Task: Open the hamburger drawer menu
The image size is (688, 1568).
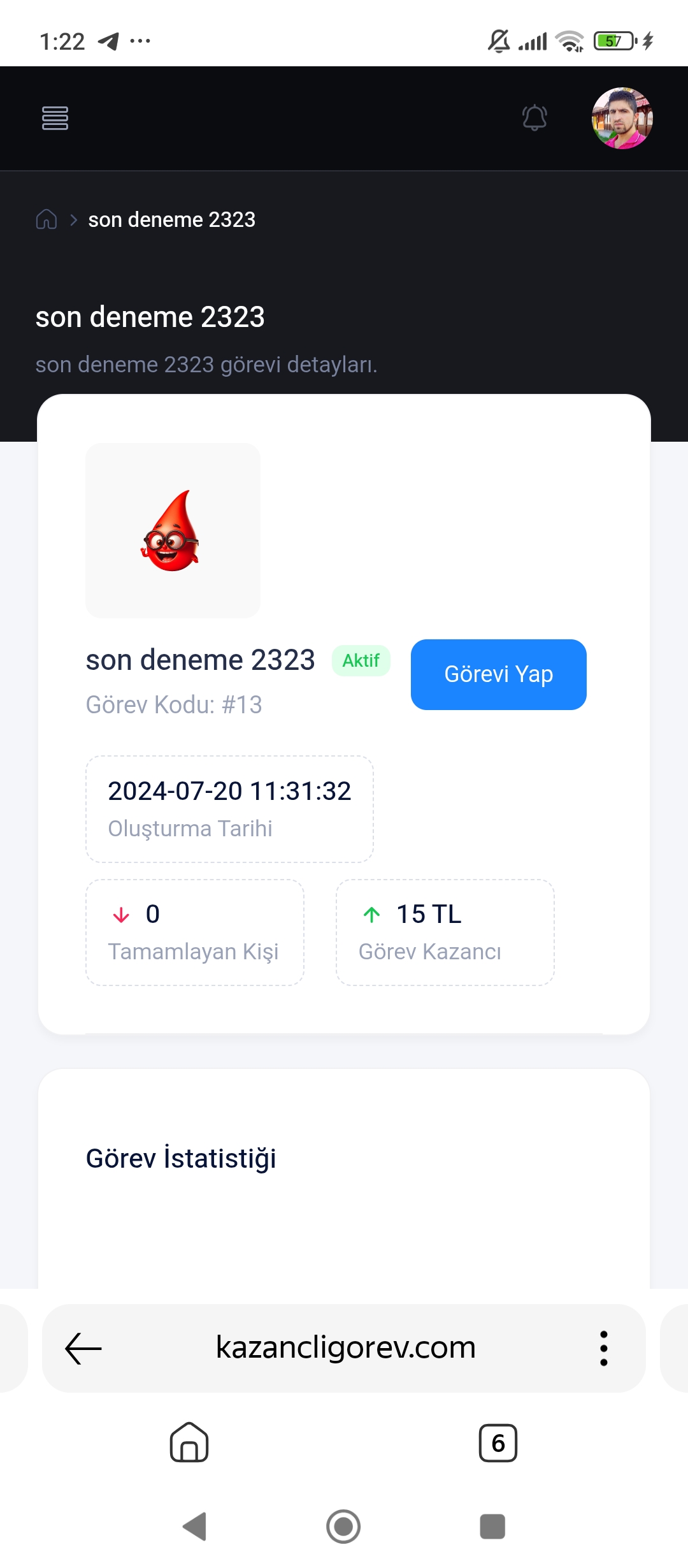Action: tap(55, 118)
